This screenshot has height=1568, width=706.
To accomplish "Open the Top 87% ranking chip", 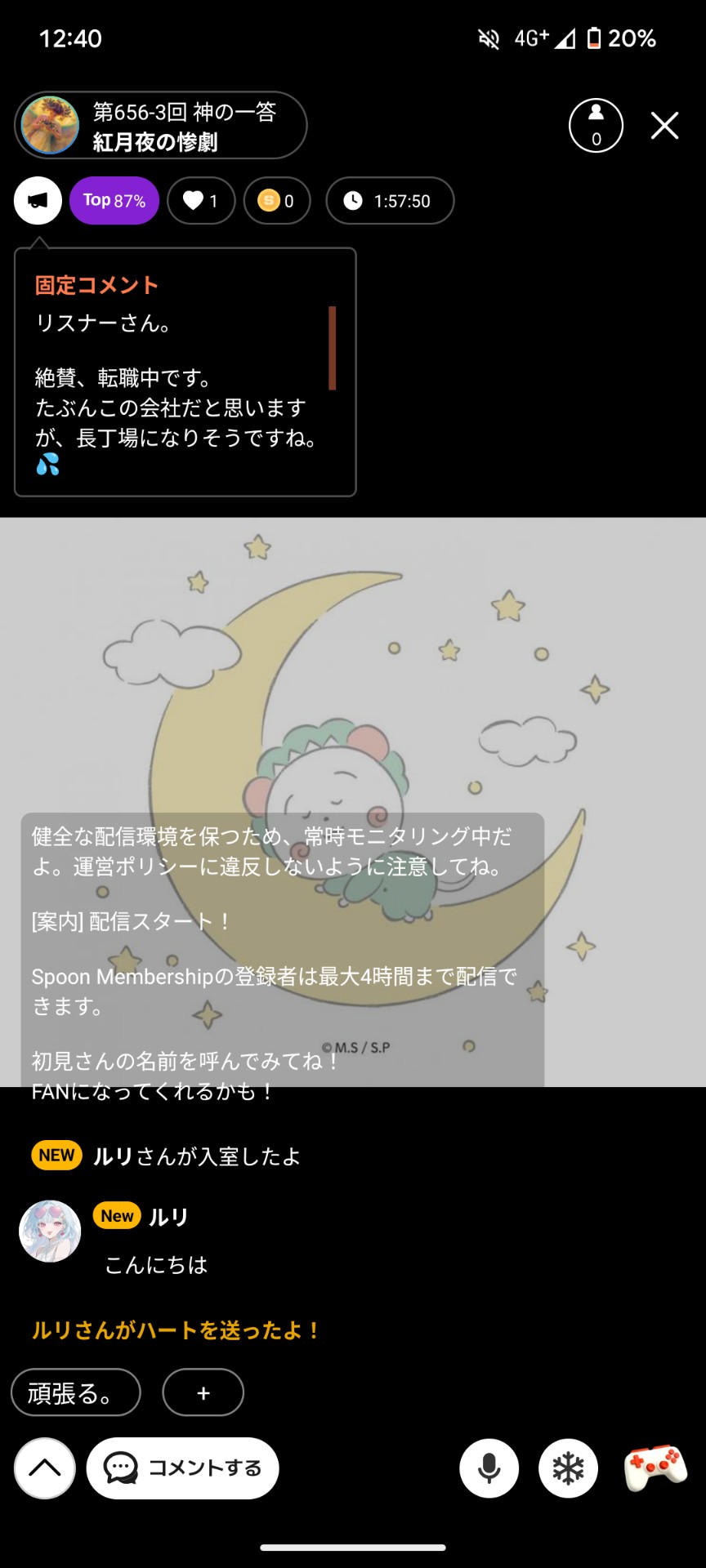I will pyautogui.click(x=114, y=201).
